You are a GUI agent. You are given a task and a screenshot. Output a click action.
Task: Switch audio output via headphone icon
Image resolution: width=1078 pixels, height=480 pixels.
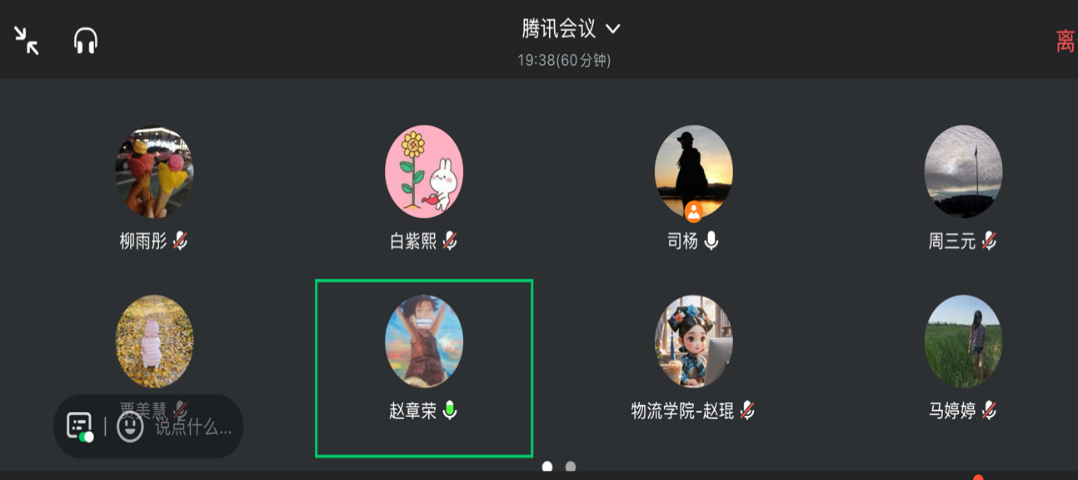click(x=86, y=40)
